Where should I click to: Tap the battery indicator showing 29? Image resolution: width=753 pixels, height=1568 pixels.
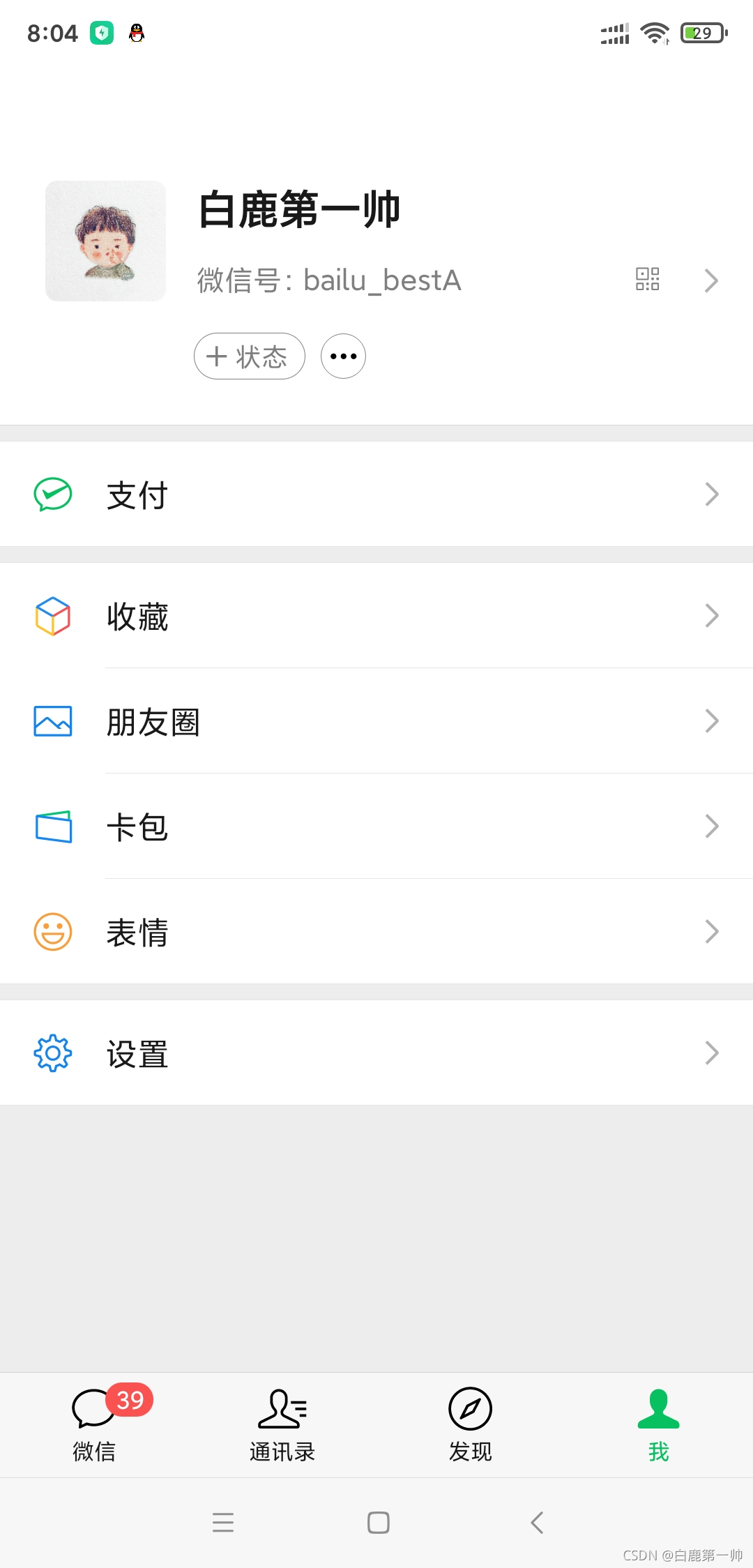pos(701,32)
